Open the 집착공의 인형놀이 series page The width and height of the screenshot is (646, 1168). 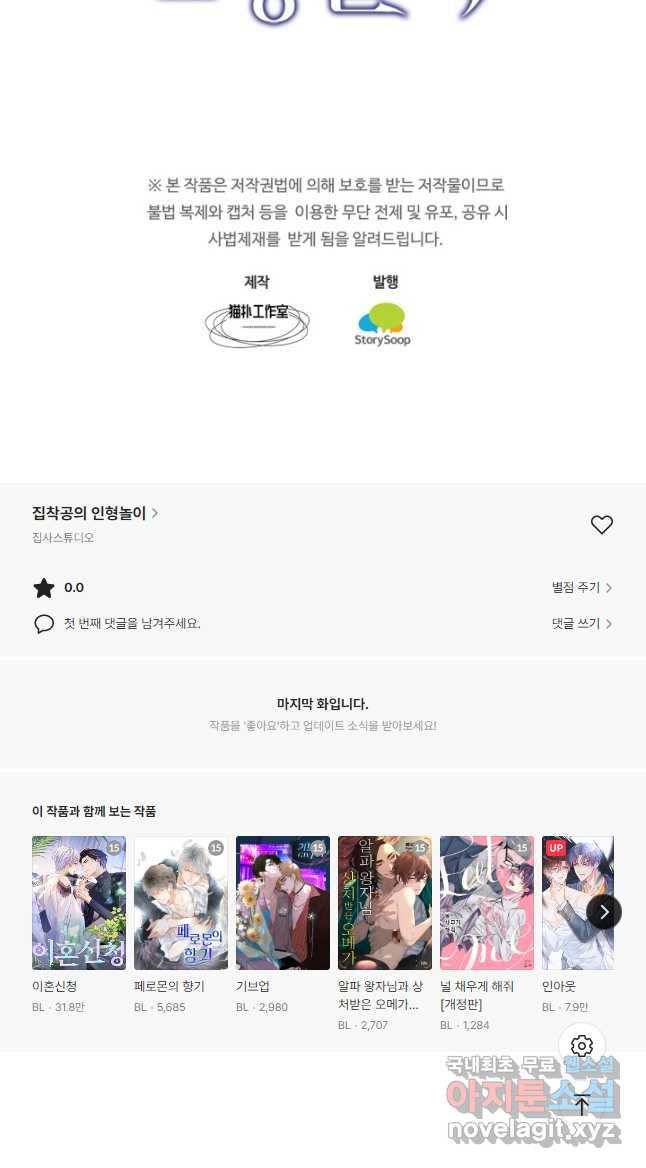(95, 513)
